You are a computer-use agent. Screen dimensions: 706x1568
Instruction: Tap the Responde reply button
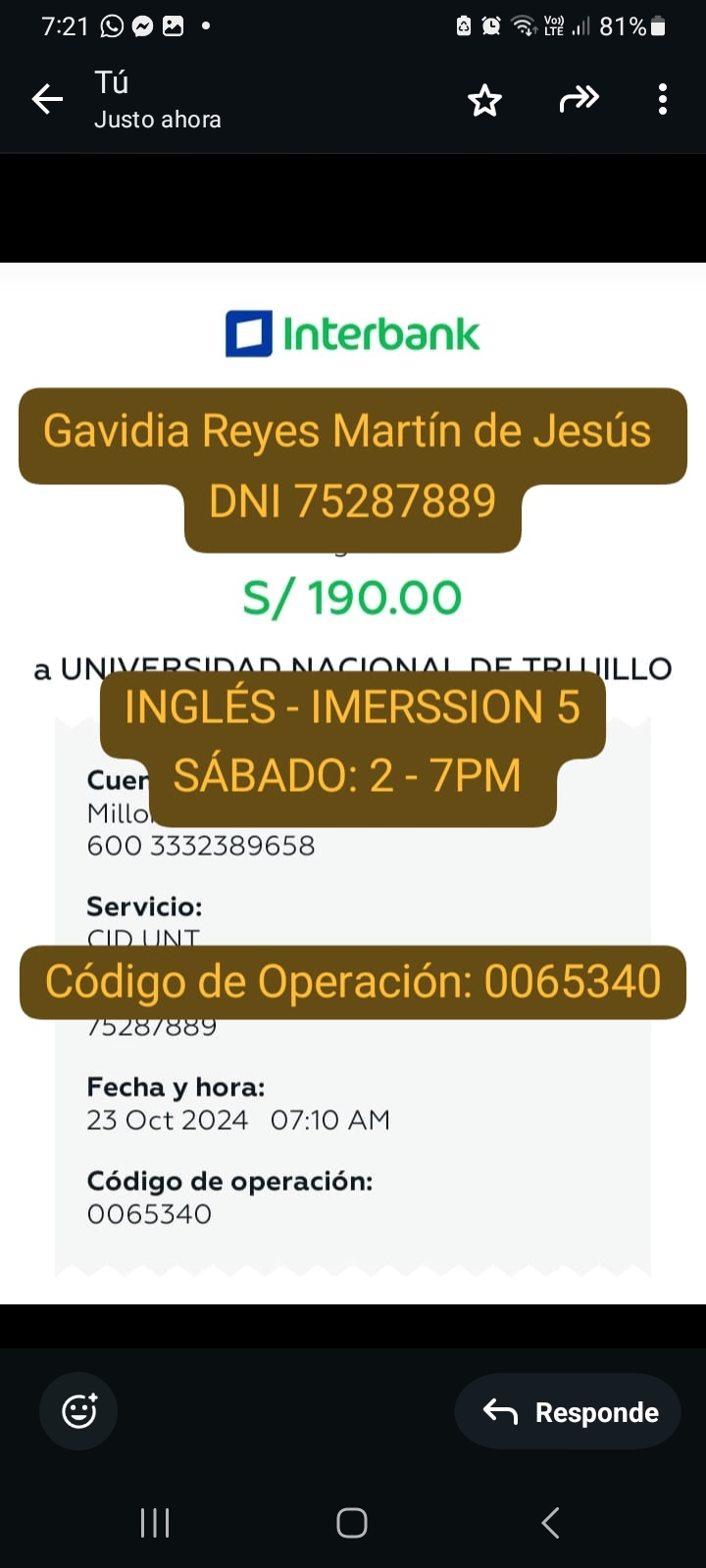(x=568, y=1412)
